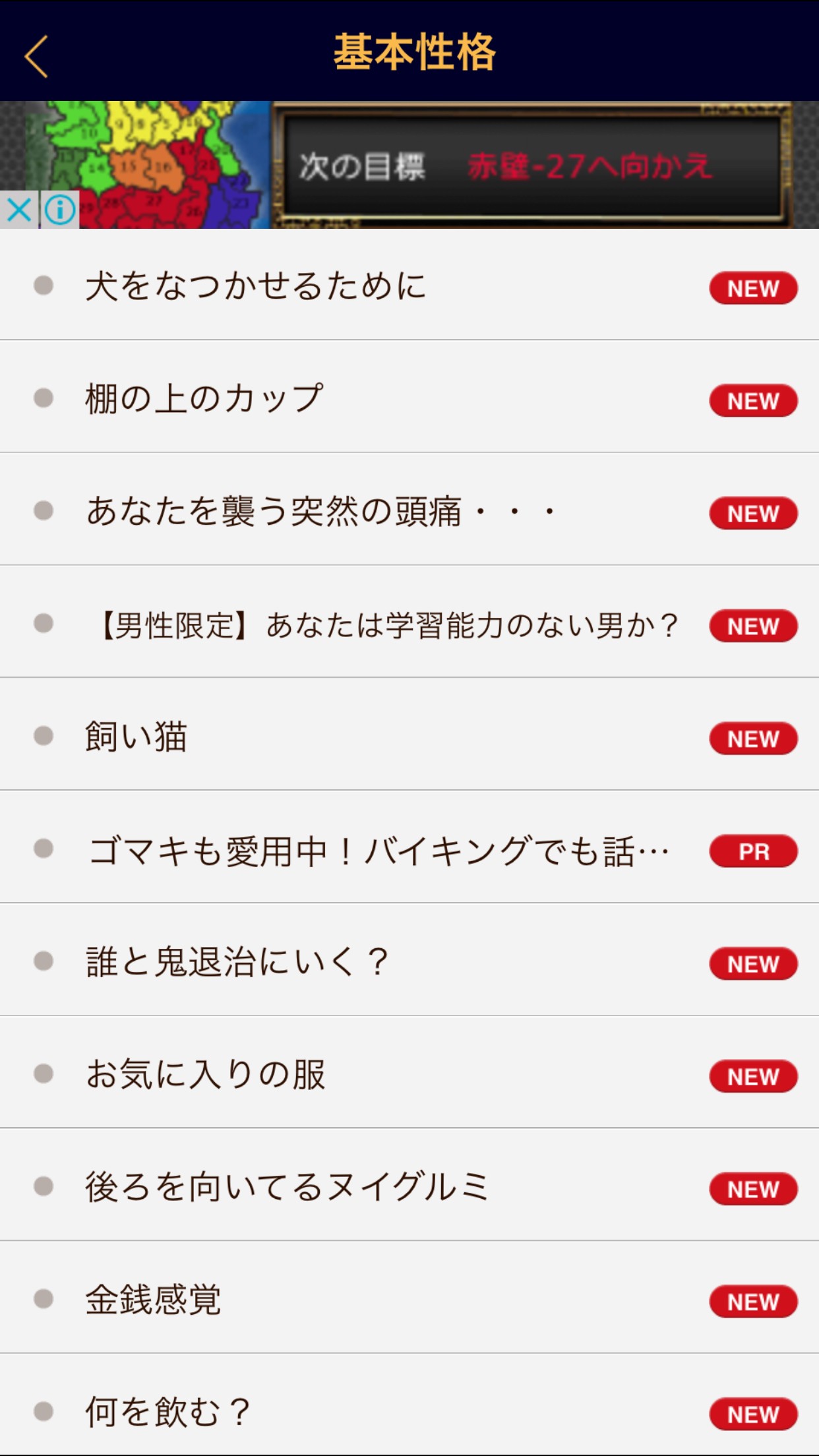Open the PR item about ゴマキ
This screenshot has width=819, height=1456.
(379, 850)
